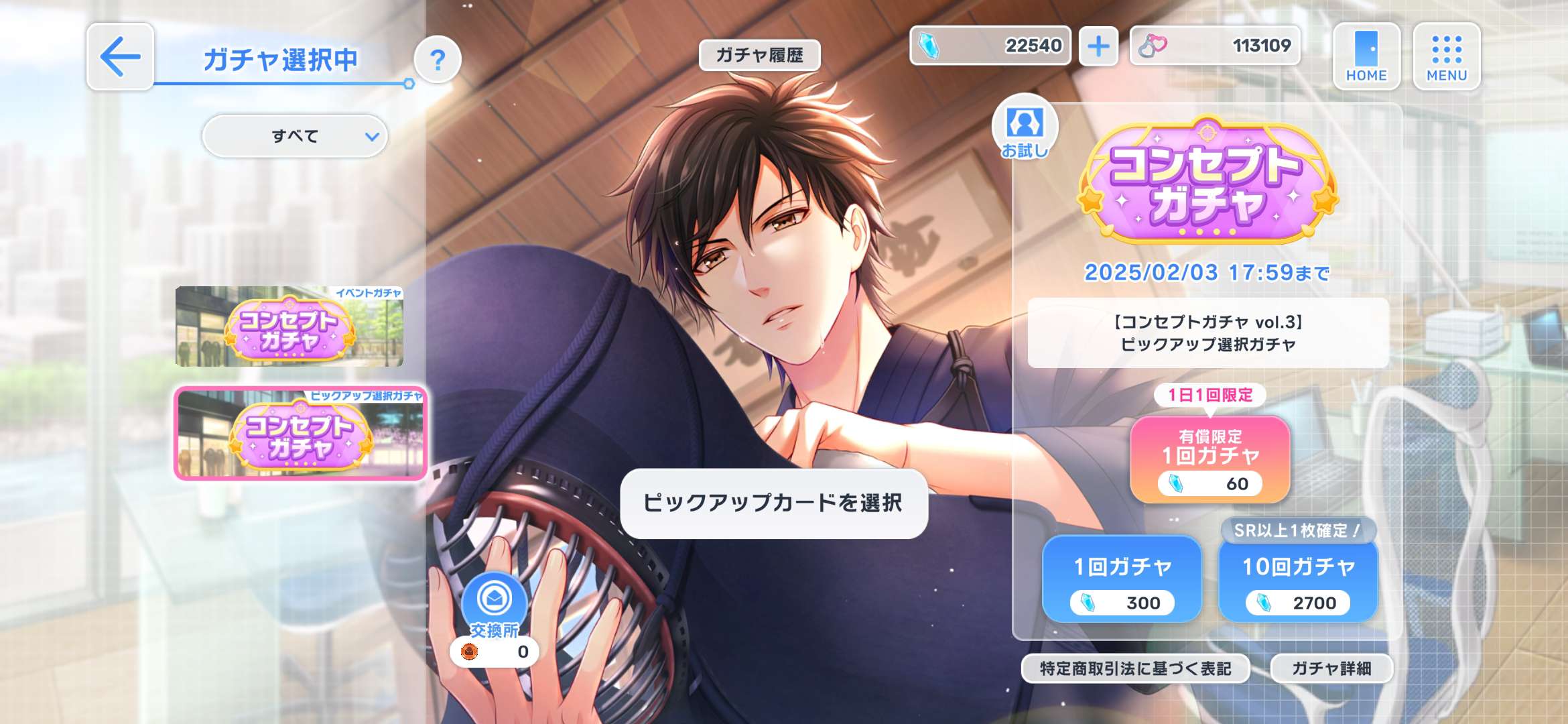The image size is (1568, 724).
Task: Expand the すべて filter dropdown
Action: pyautogui.click(x=295, y=136)
